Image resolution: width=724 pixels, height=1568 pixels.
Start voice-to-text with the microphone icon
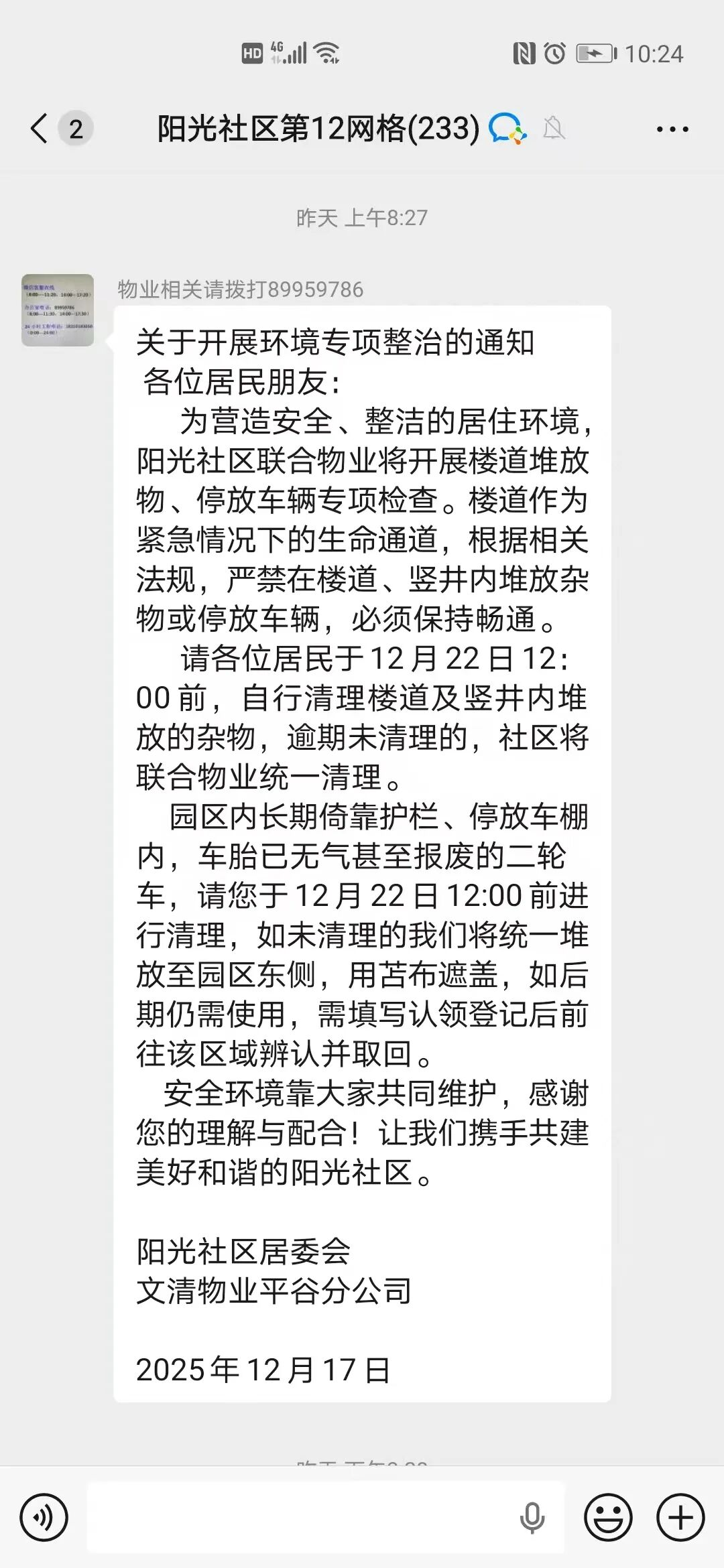(x=532, y=1518)
